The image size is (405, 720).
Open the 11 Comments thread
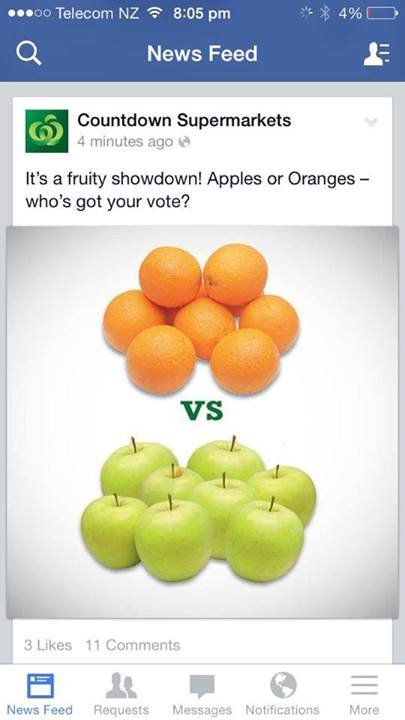tap(133, 645)
